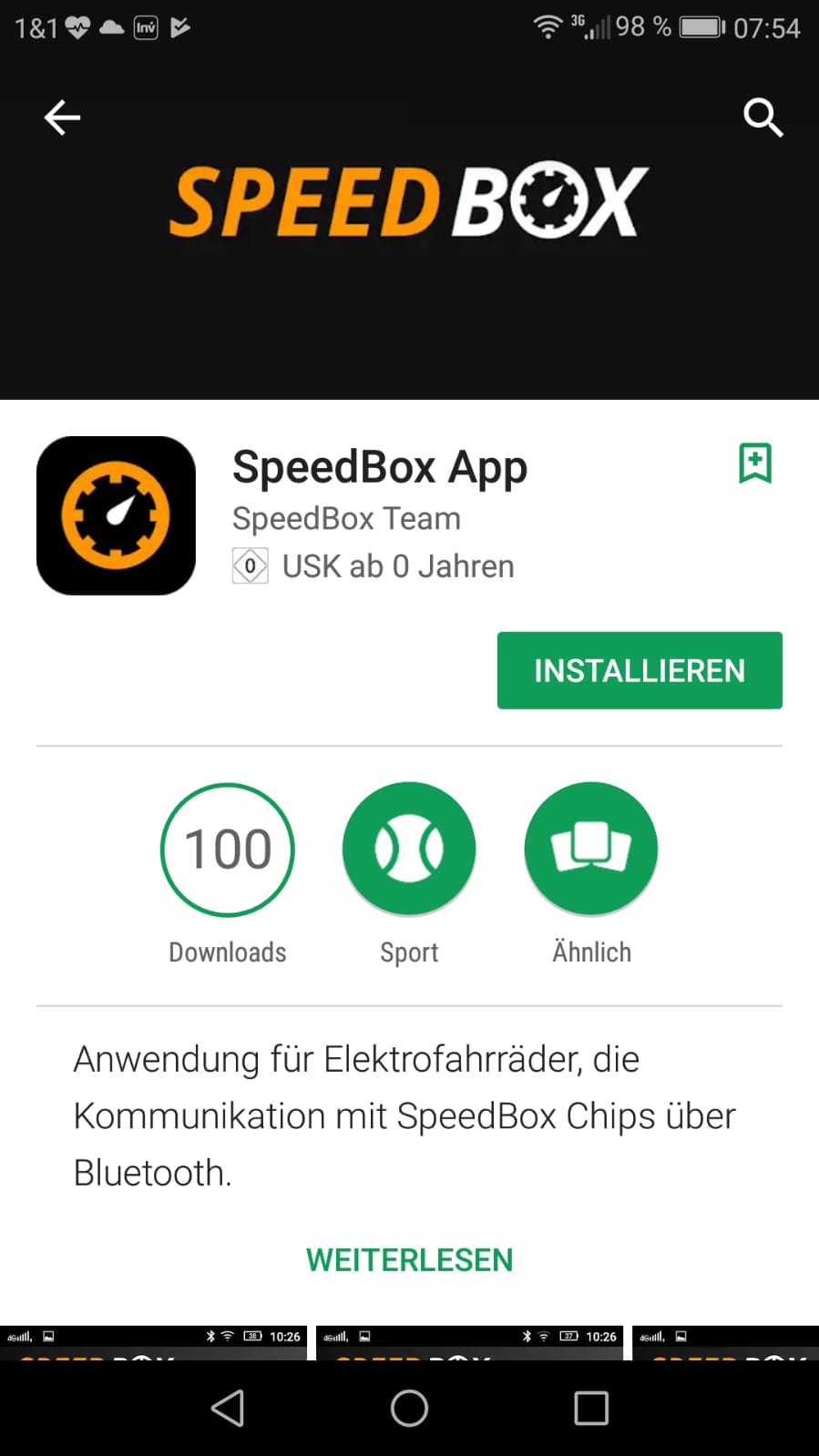Tap the search icon

pyautogui.click(x=763, y=117)
